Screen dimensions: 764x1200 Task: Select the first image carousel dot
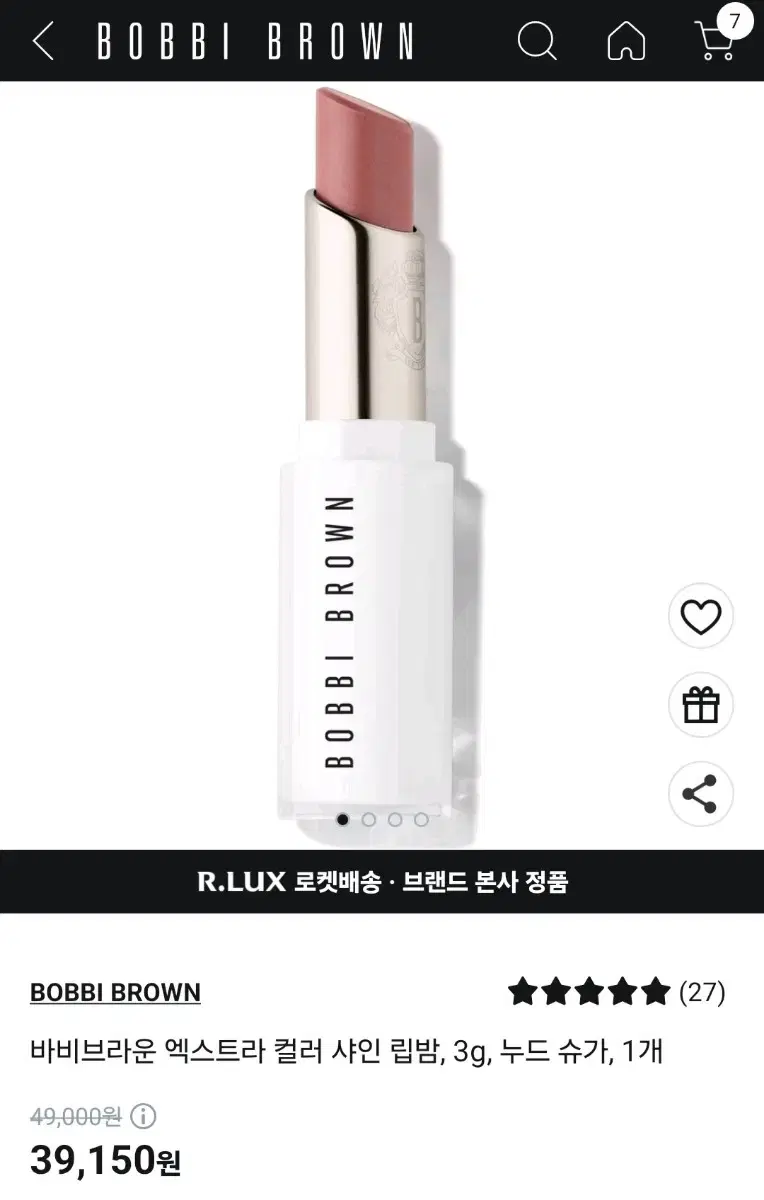(x=345, y=818)
